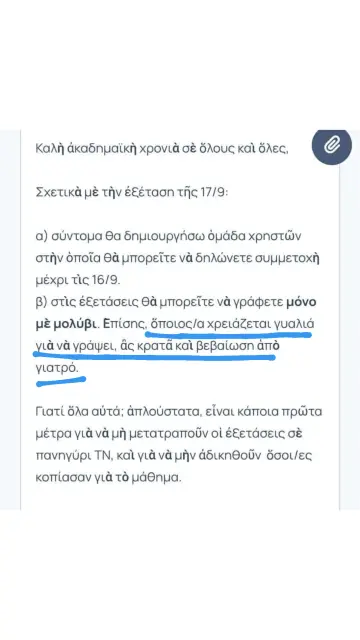Image resolution: width=360 pixels, height=640 pixels.
Task: Open the paperclip attachment button
Action: pos(332,146)
